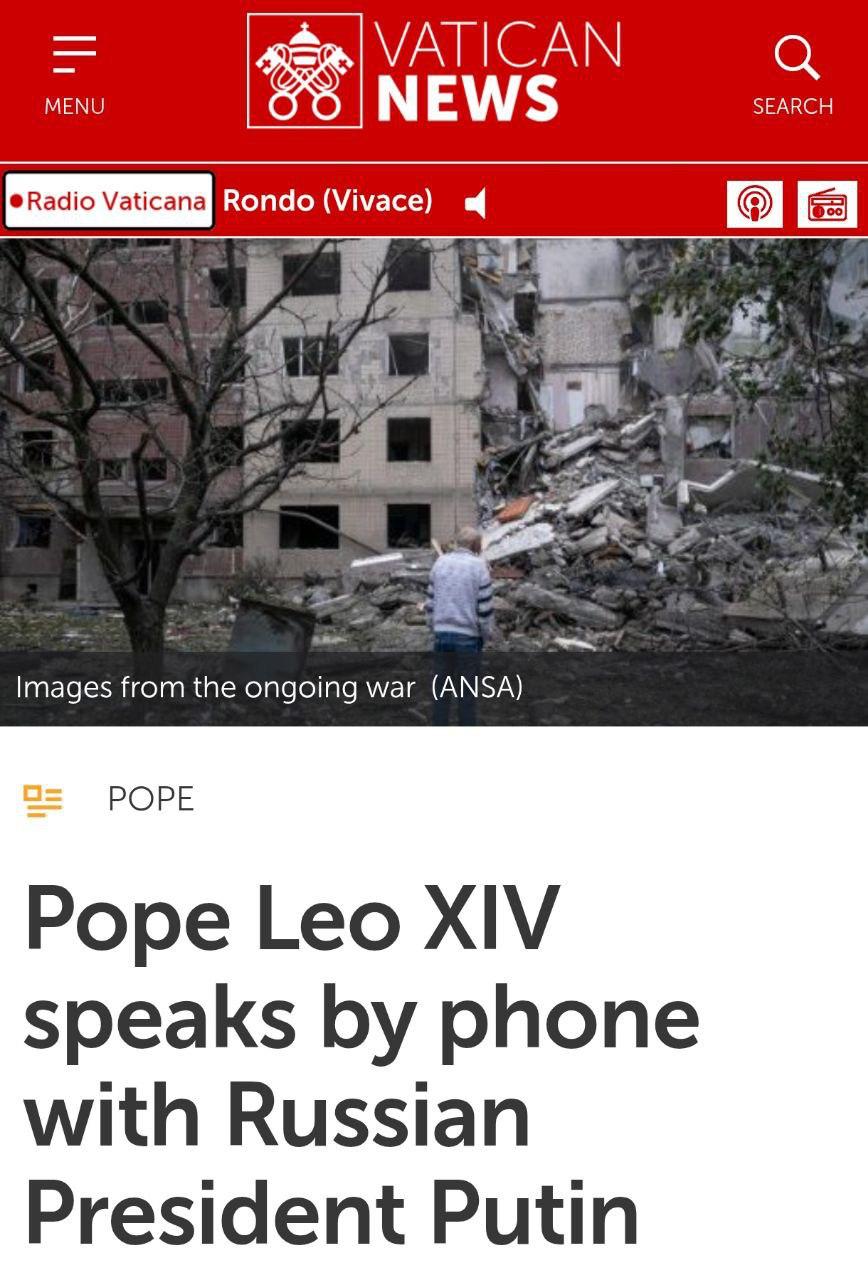Open the main menu

coord(74,73)
